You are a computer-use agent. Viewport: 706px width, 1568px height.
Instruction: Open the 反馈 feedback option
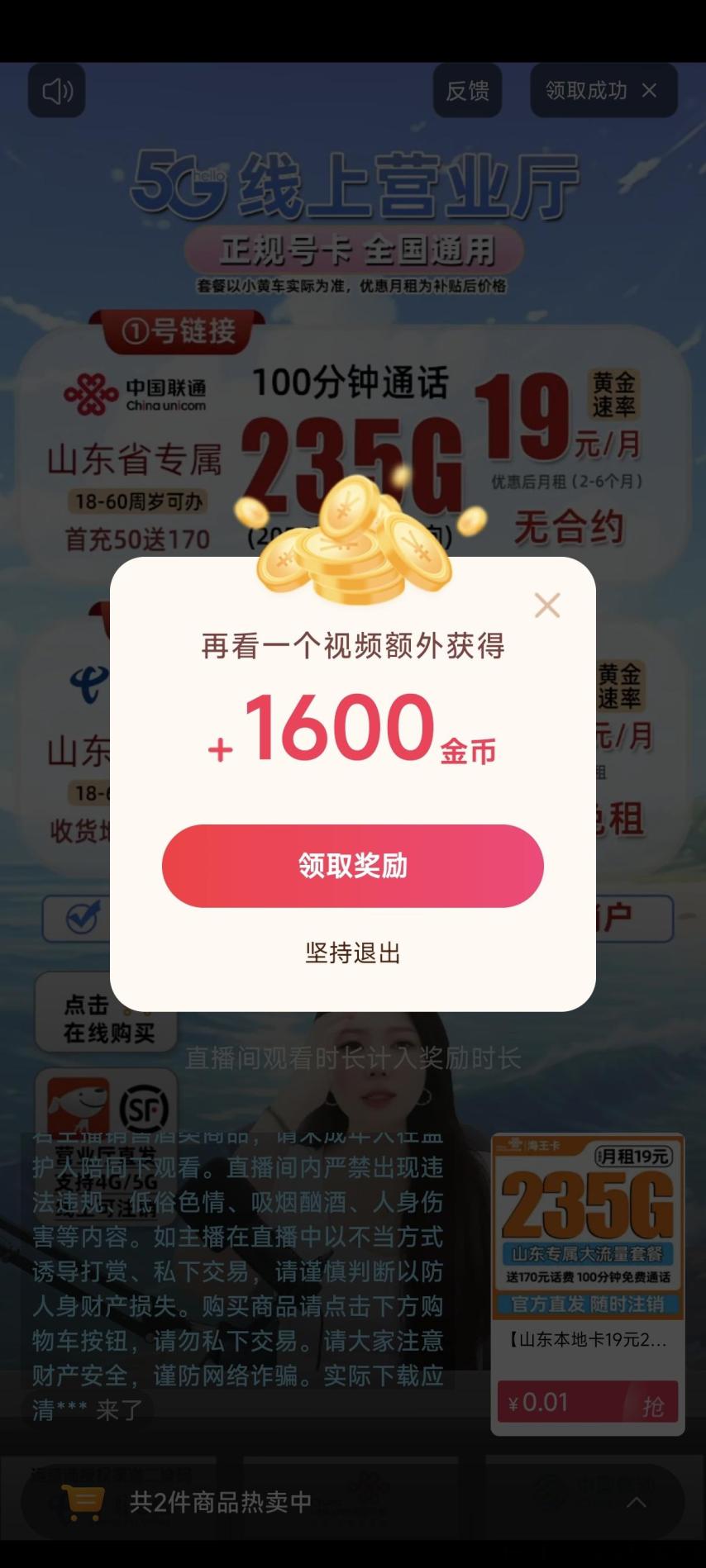click(468, 91)
